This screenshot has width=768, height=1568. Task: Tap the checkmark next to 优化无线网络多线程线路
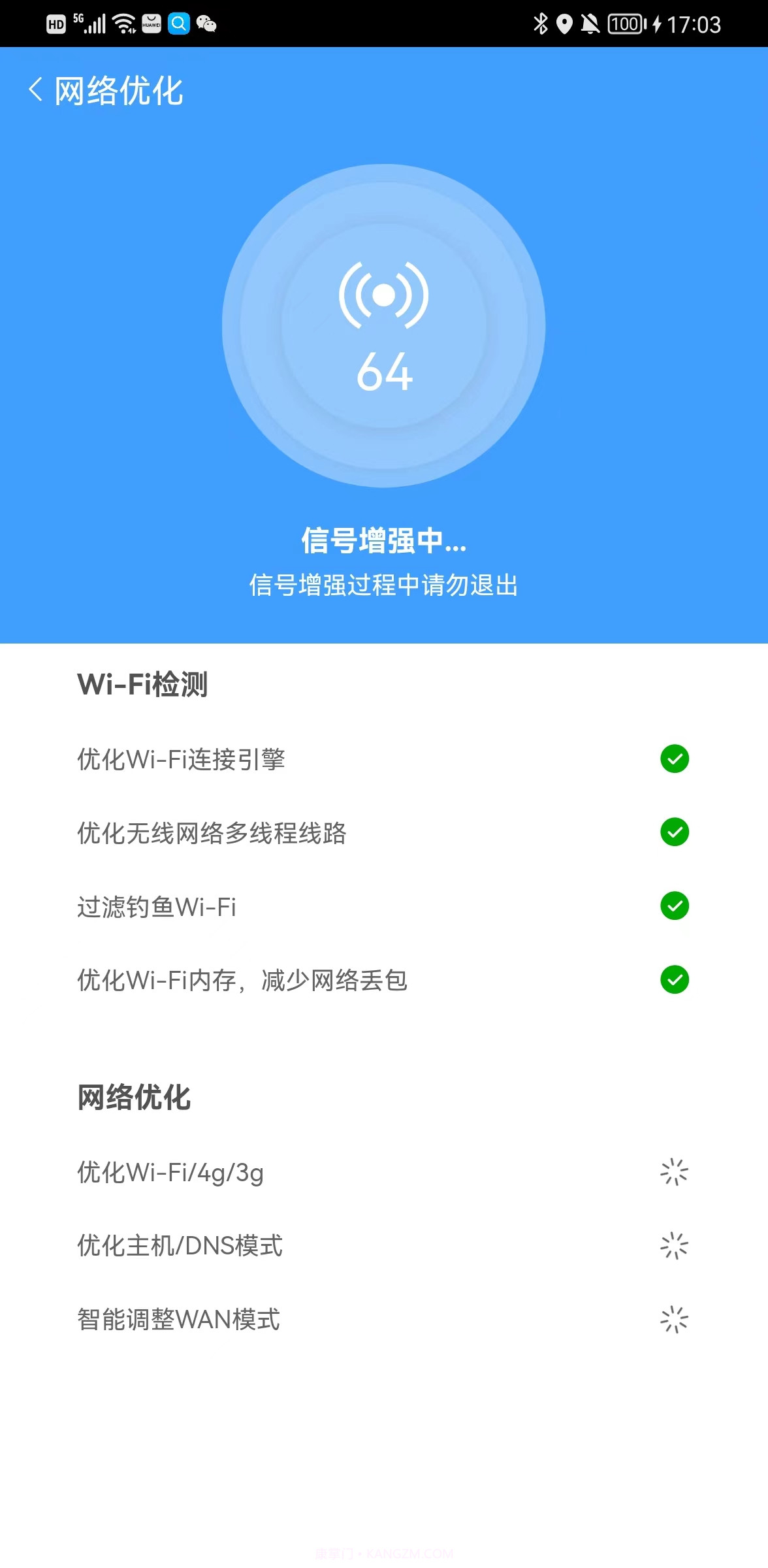(x=675, y=832)
